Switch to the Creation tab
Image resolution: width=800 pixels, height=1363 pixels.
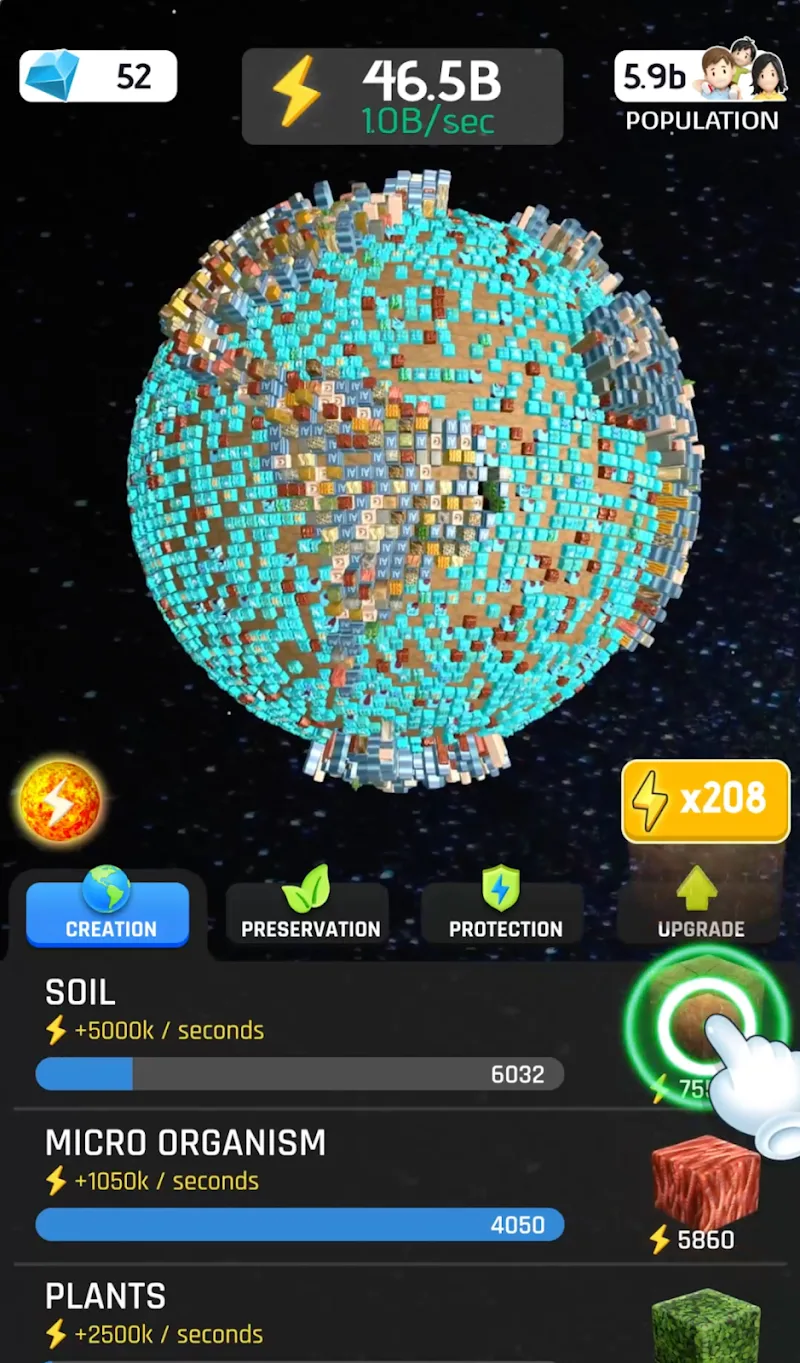[x=108, y=913]
